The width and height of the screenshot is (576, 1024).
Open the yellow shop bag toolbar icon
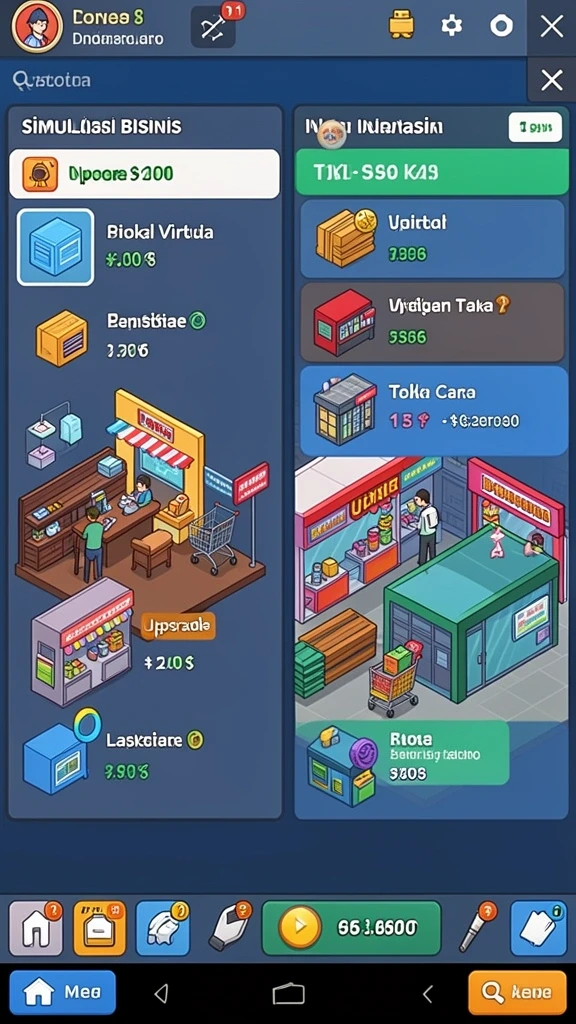click(99, 928)
